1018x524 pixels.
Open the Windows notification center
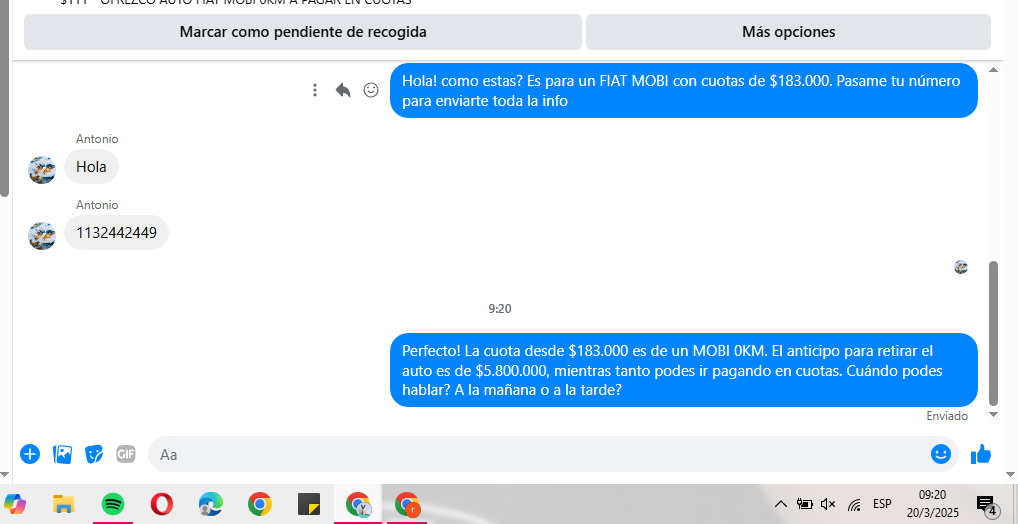[x=986, y=504]
